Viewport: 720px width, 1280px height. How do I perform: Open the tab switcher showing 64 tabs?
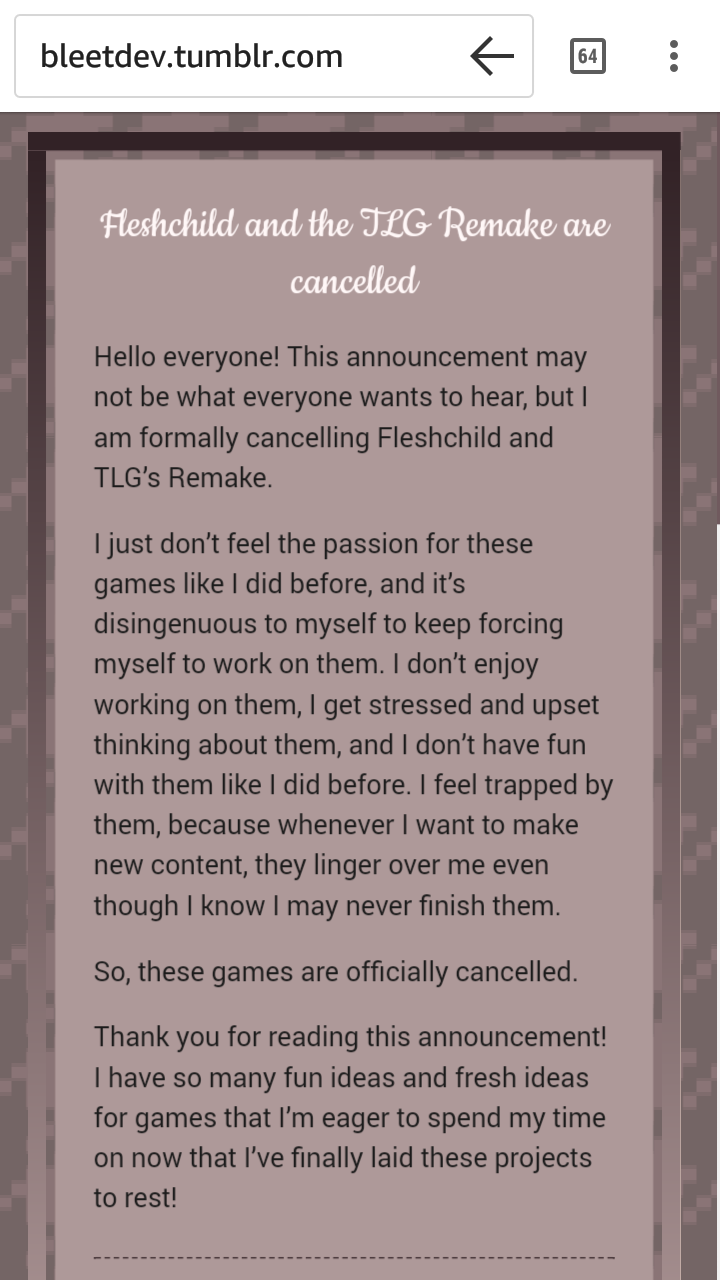[x=588, y=56]
